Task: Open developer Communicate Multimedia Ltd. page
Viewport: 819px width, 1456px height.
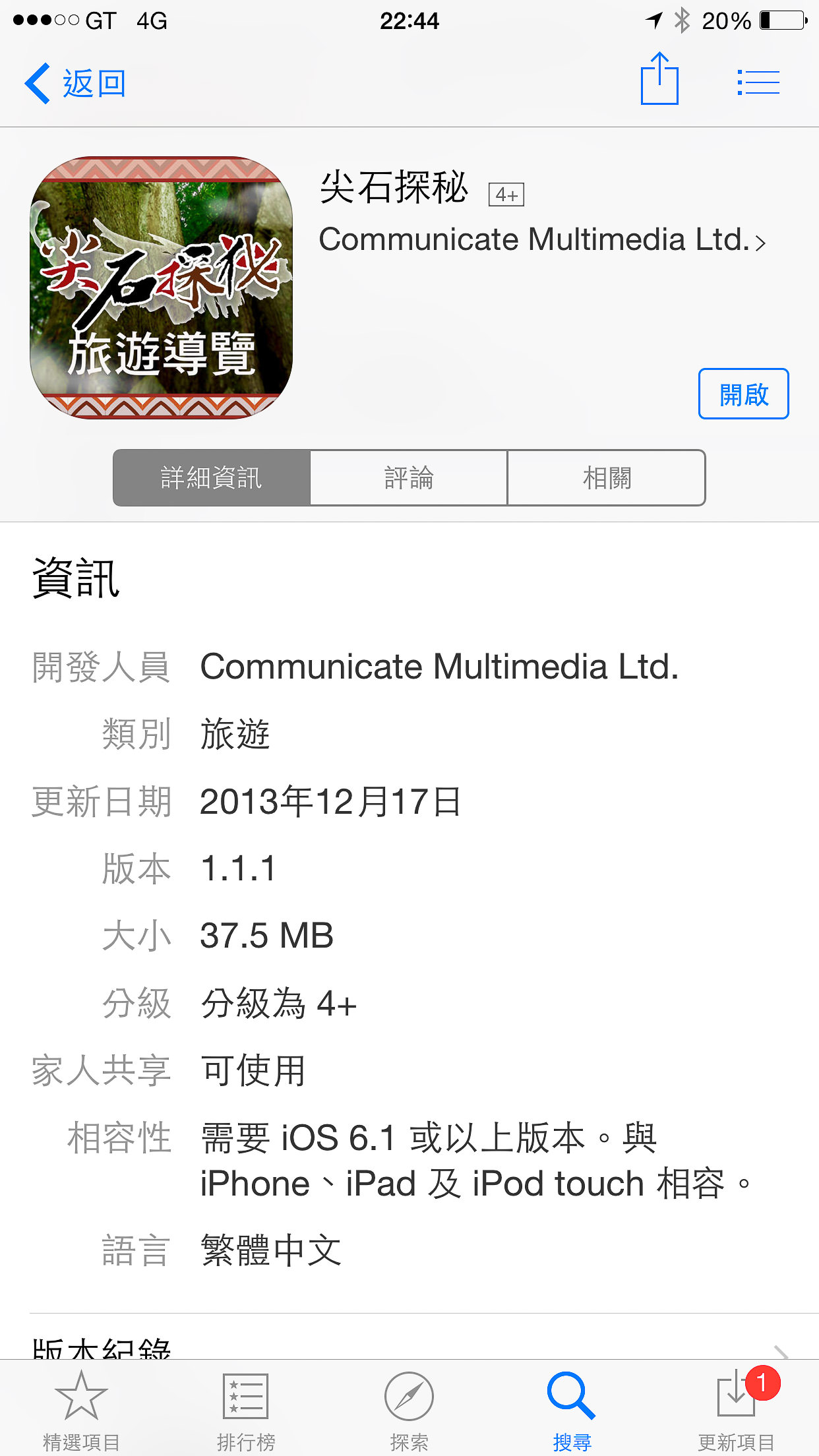Action: point(541,240)
